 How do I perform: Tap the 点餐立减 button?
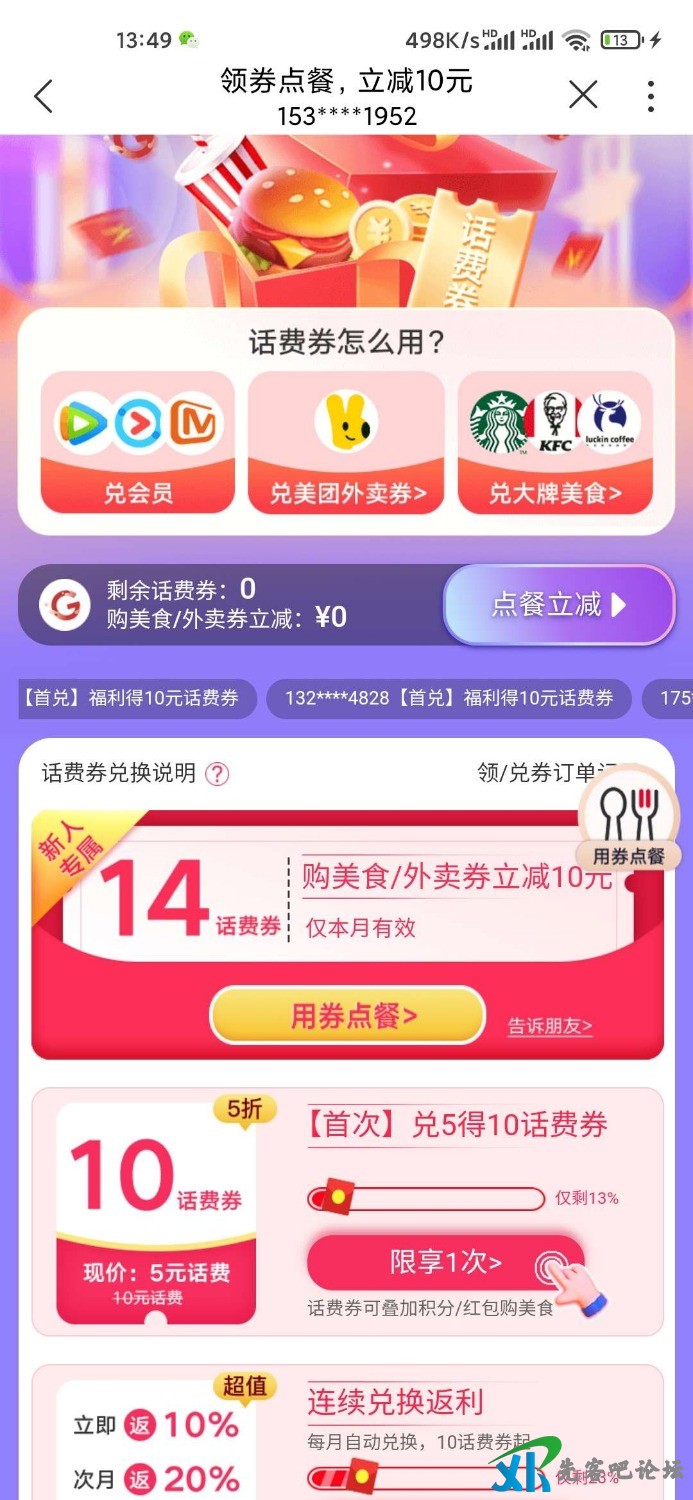[x=558, y=605]
